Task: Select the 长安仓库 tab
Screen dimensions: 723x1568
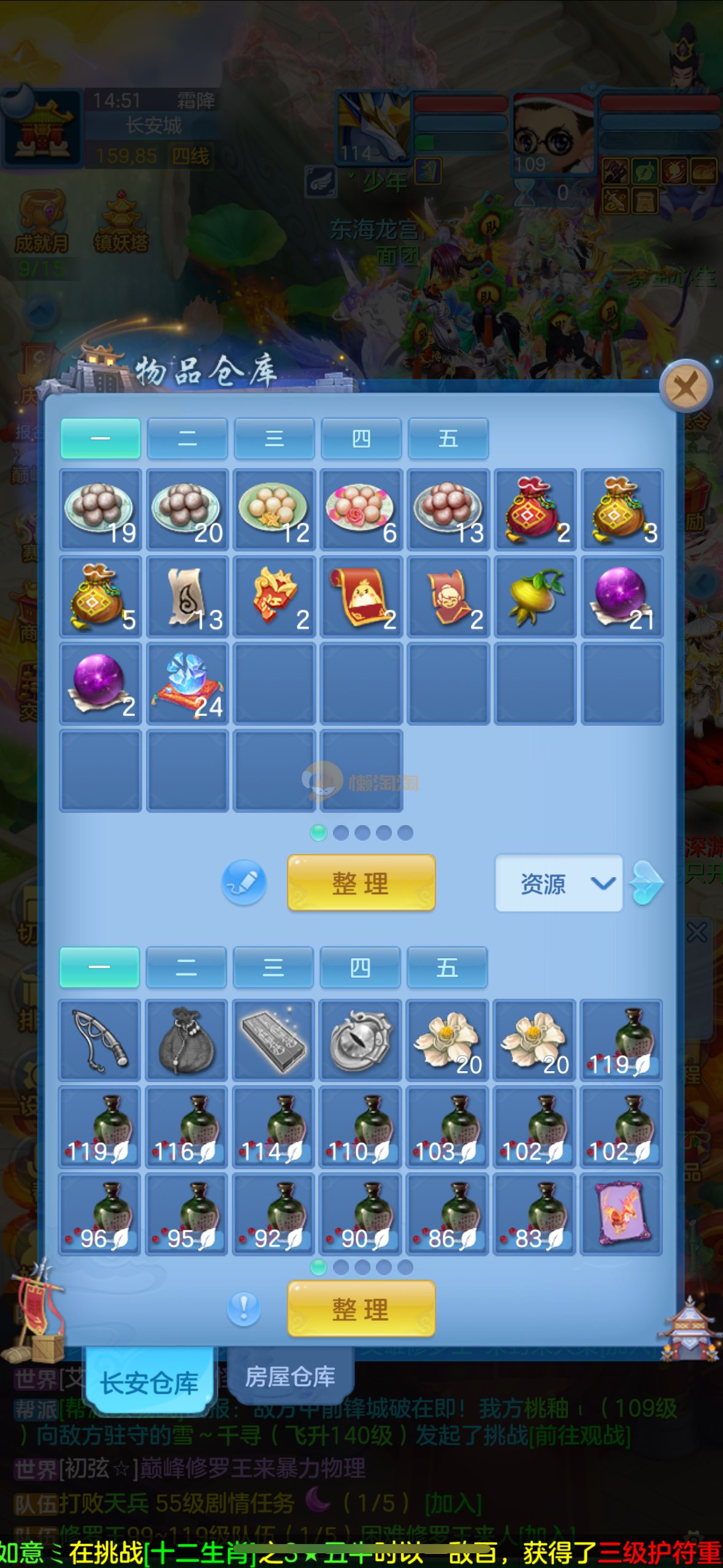Action: coord(149,1382)
